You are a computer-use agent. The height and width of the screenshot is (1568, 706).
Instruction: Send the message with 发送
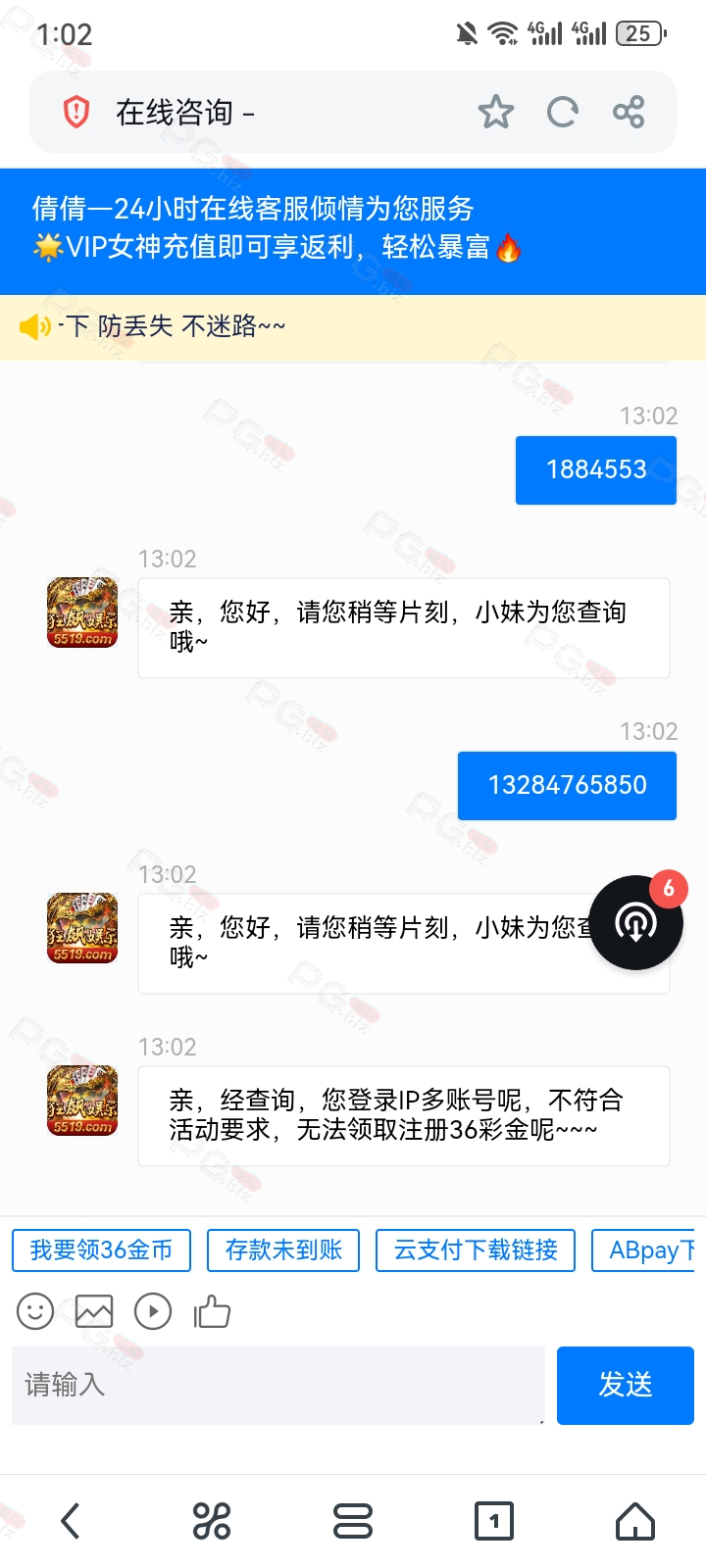tap(625, 1385)
